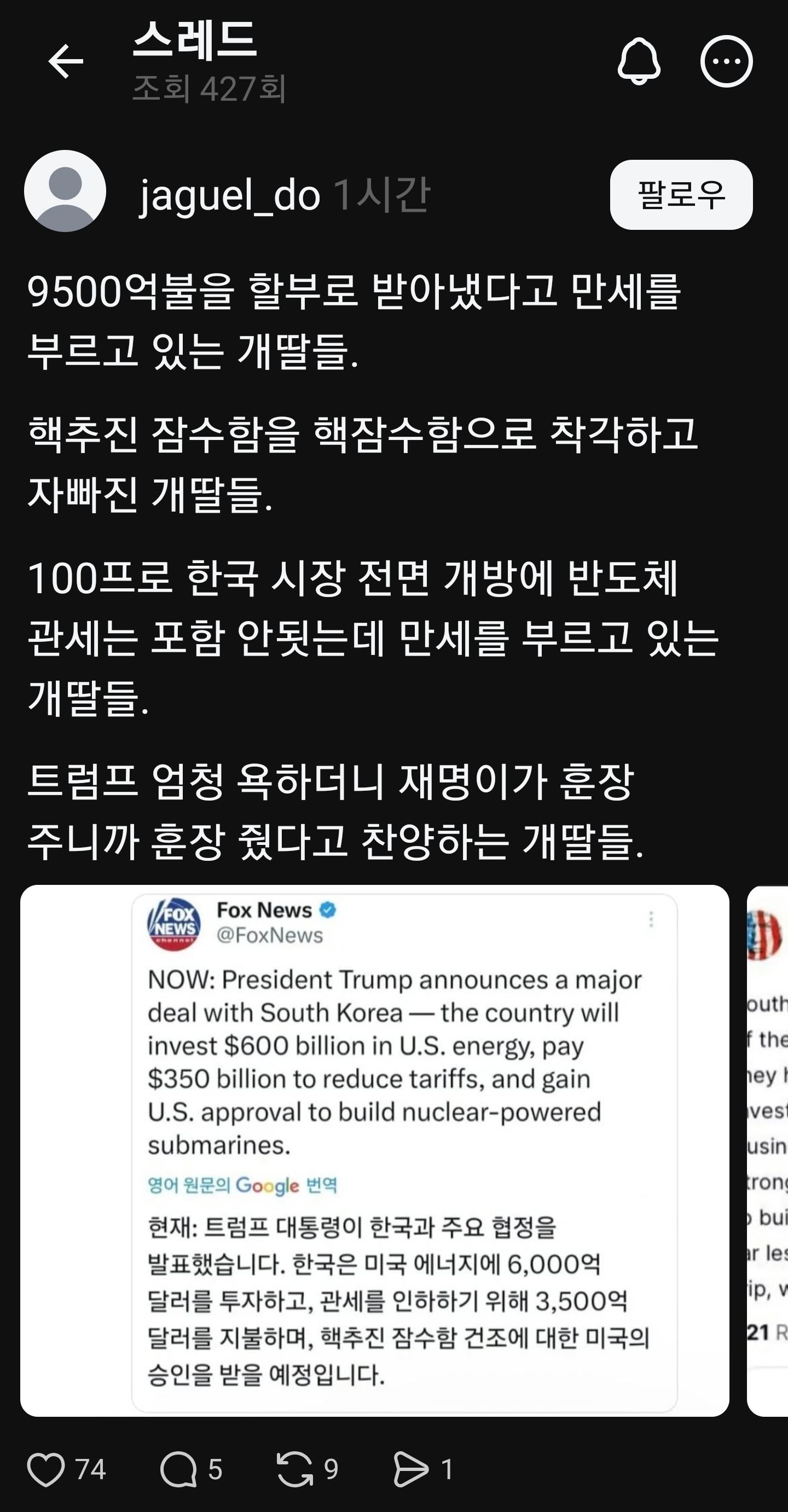The width and height of the screenshot is (788, 1512).
Task: Open jaguel_do's profile picture
Action: (x=65, y=192)
